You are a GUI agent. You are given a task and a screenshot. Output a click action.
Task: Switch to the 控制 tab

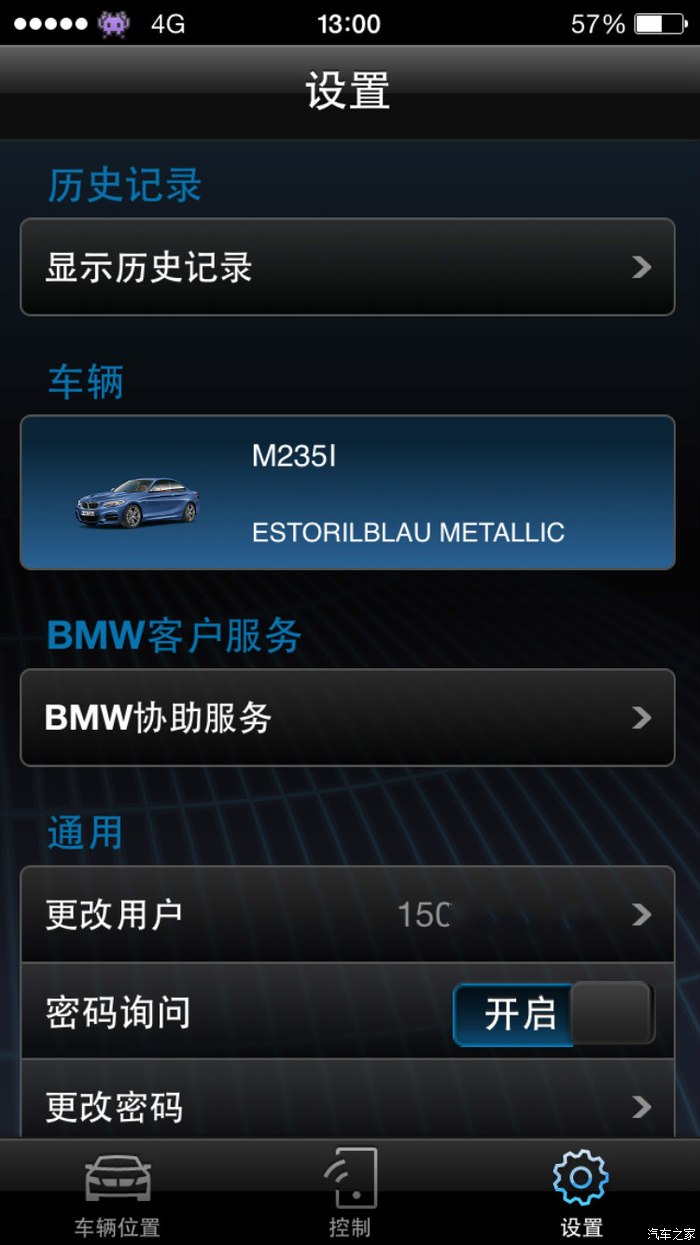(x=349, y=1195)
